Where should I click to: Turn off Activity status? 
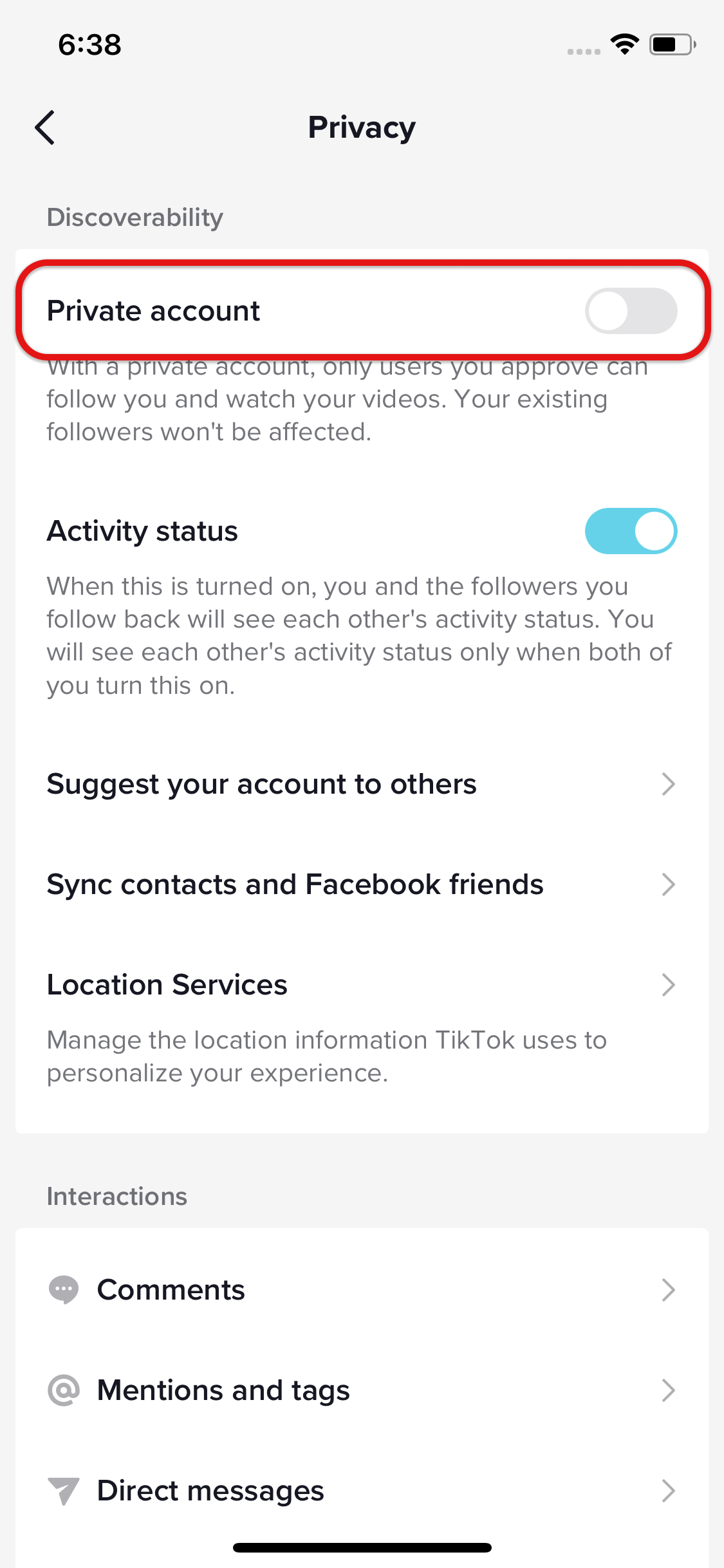630,531
